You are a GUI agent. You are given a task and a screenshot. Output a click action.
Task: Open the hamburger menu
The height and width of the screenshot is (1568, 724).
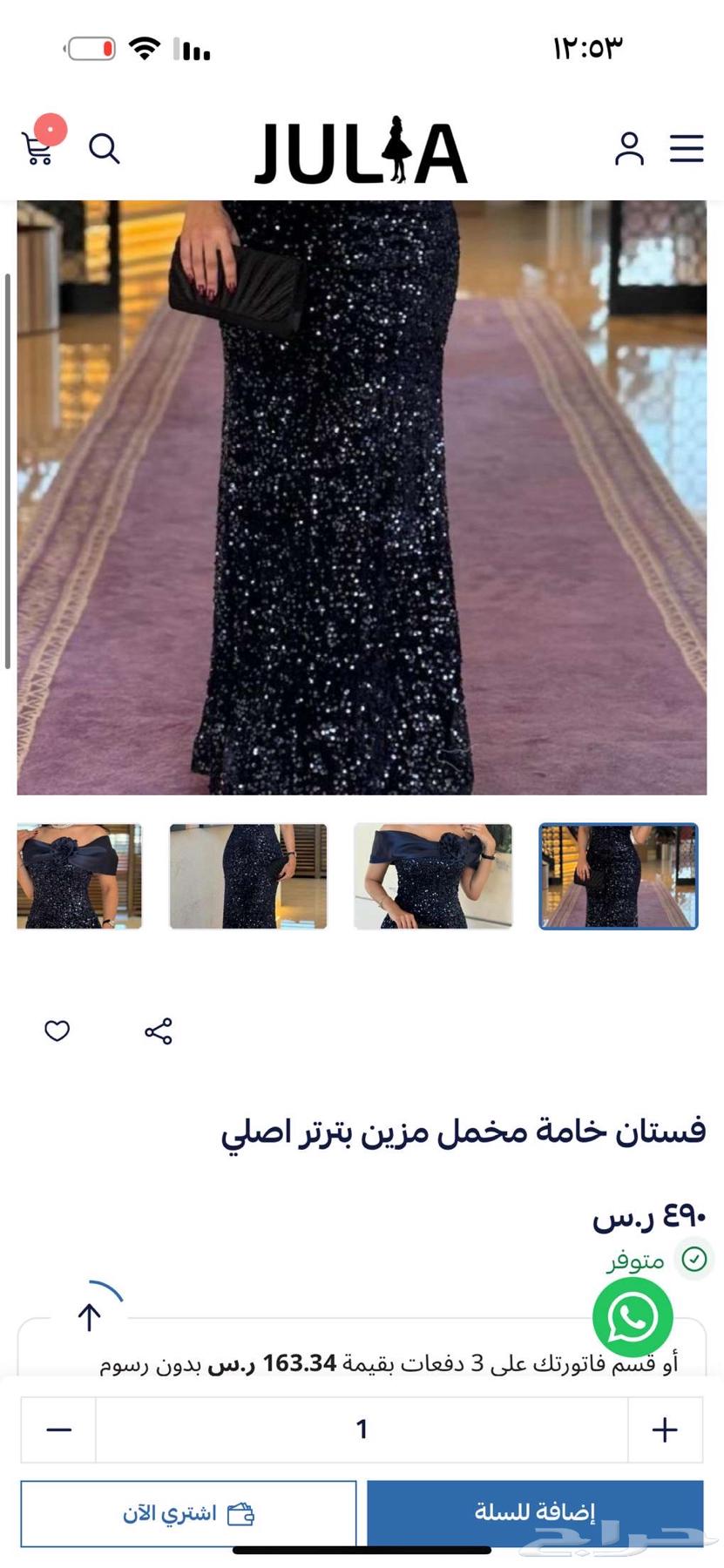(686, 149)
